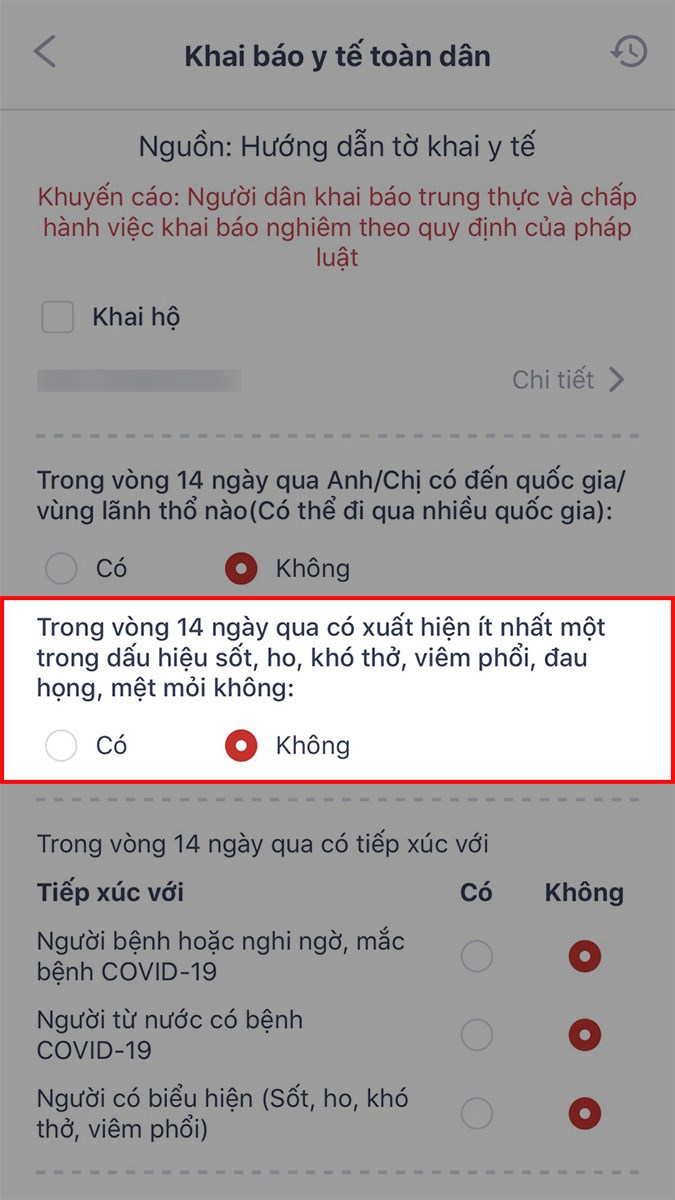Go back using the top-left arrow
Image resolution: width=675 pixels, height=1200 pixels.
click(x=45, y=51)
